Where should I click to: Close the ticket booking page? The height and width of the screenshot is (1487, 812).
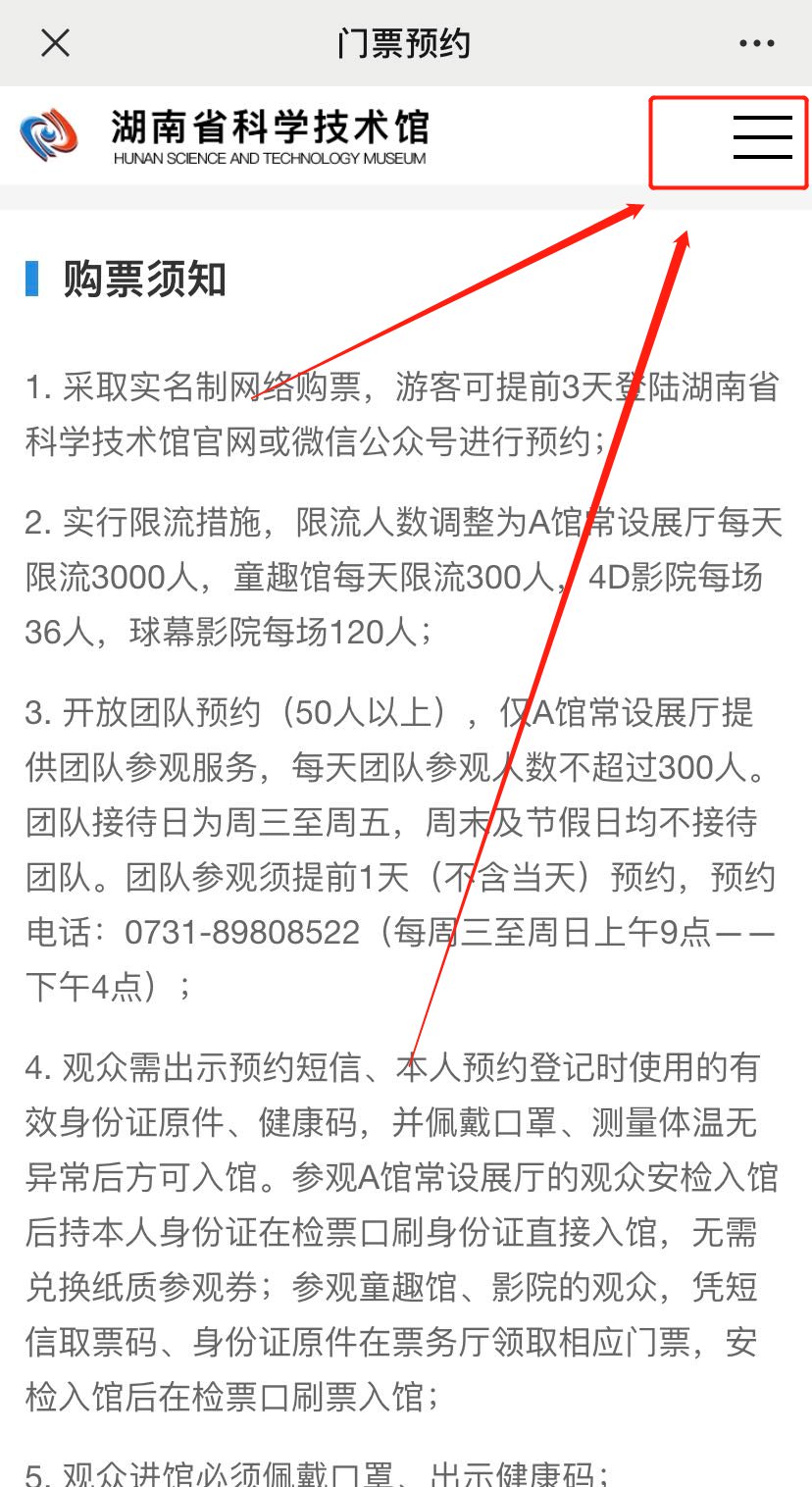click(56, 43)
